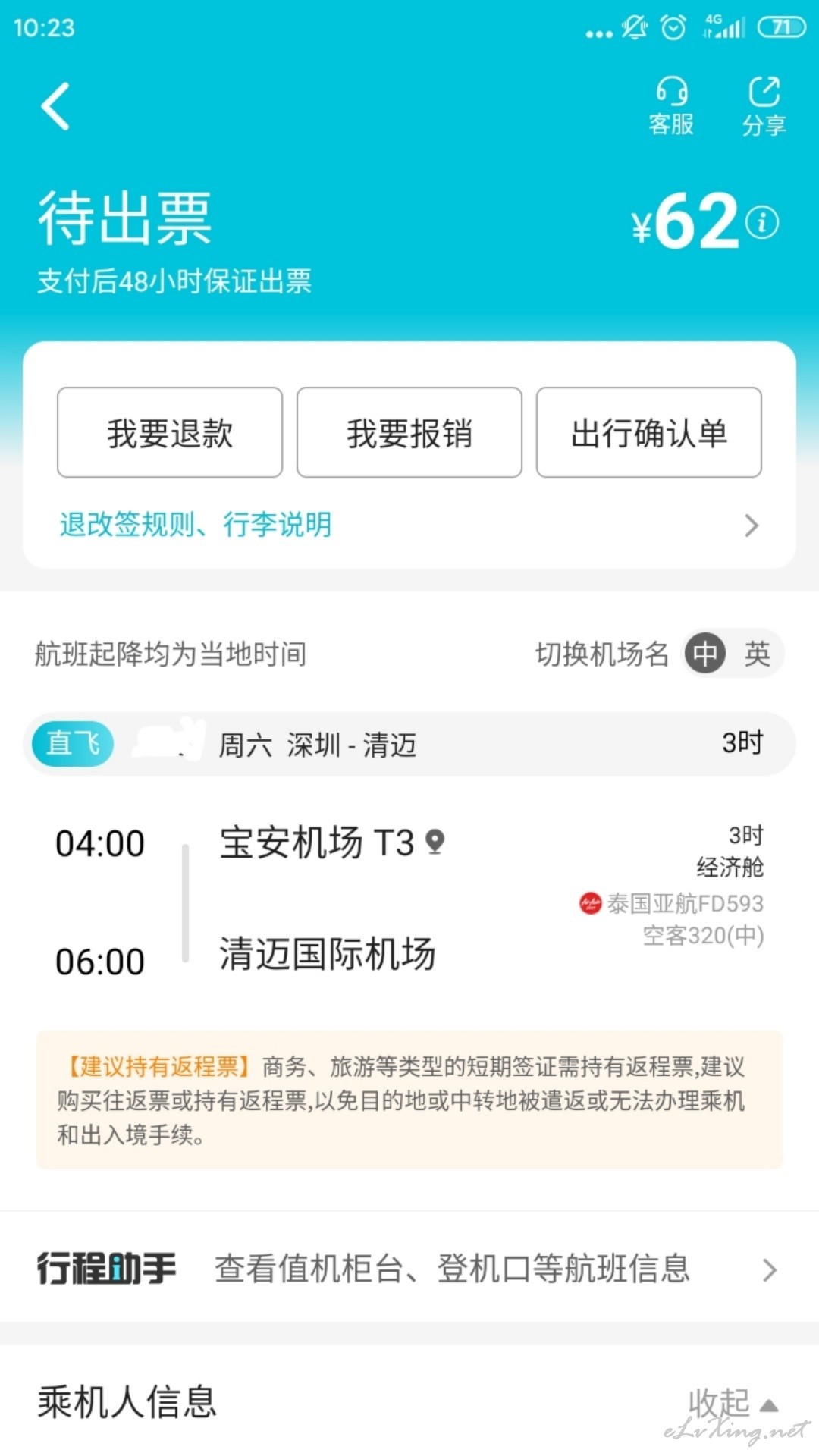Collapse 乘机人信息 section with 收起
Viewport: 819px width, 1456px height.
pos(733,1404)
